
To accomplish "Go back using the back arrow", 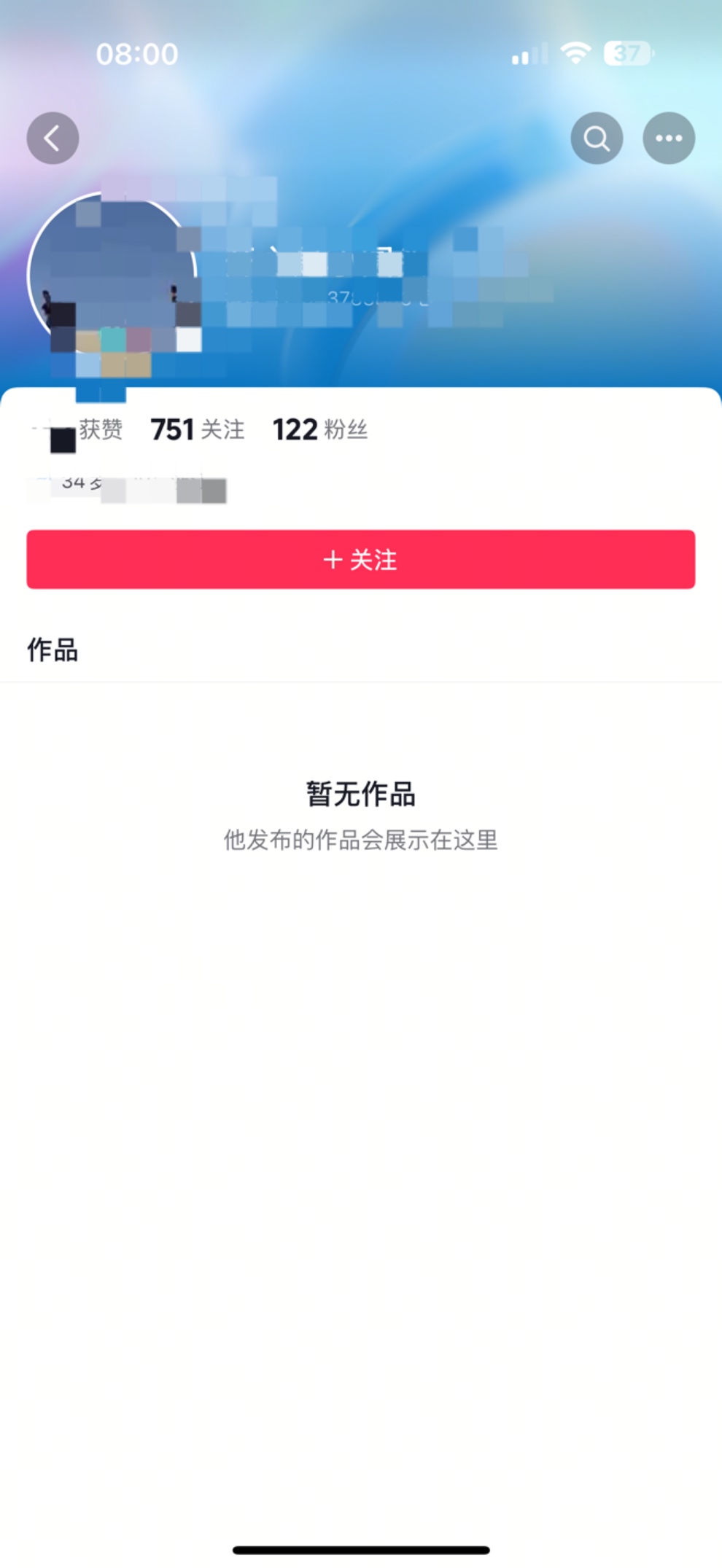I will [53, 138].
